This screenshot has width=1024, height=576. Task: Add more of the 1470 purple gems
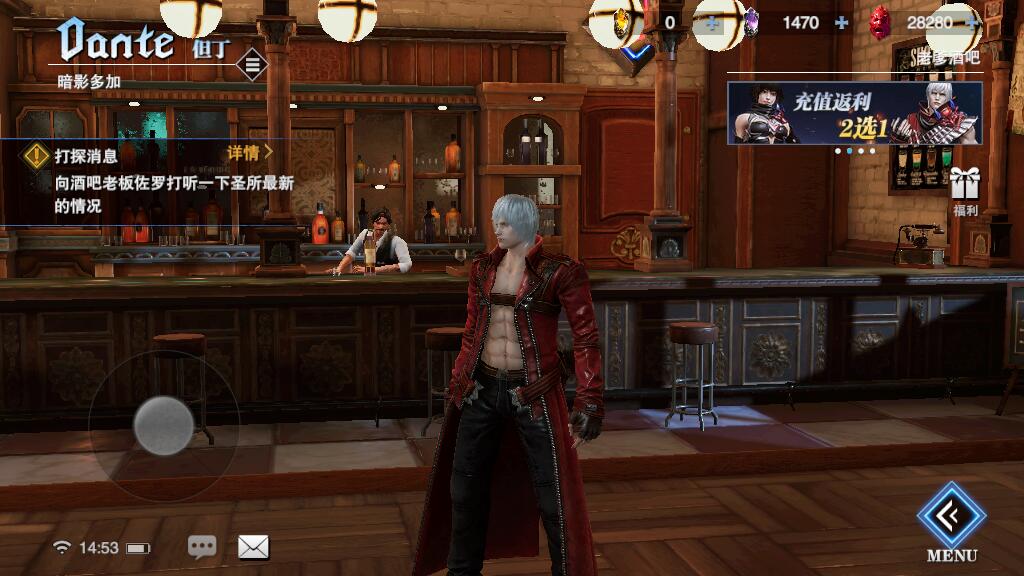tap(842, 22)
